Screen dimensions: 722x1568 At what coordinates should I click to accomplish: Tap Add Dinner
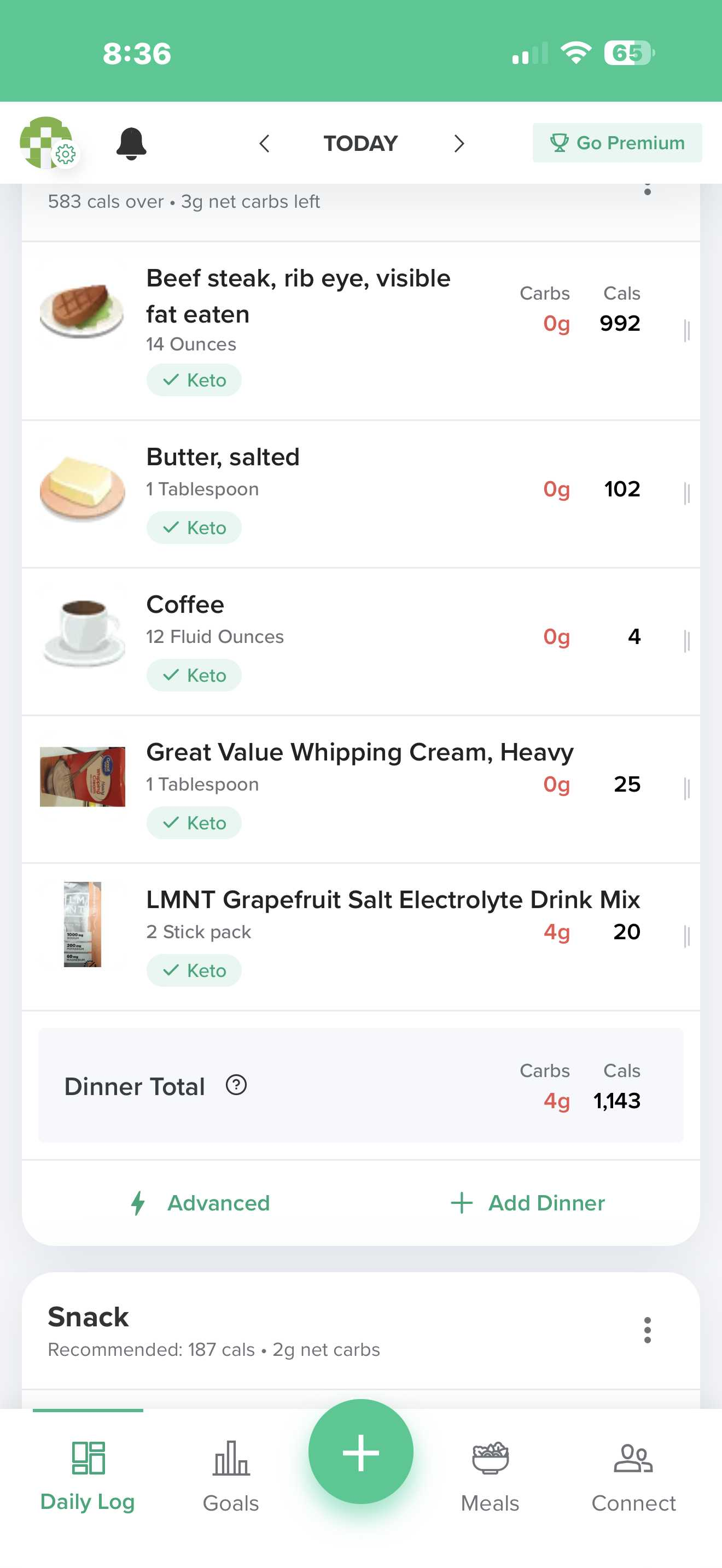click(x=528, y=1203)
